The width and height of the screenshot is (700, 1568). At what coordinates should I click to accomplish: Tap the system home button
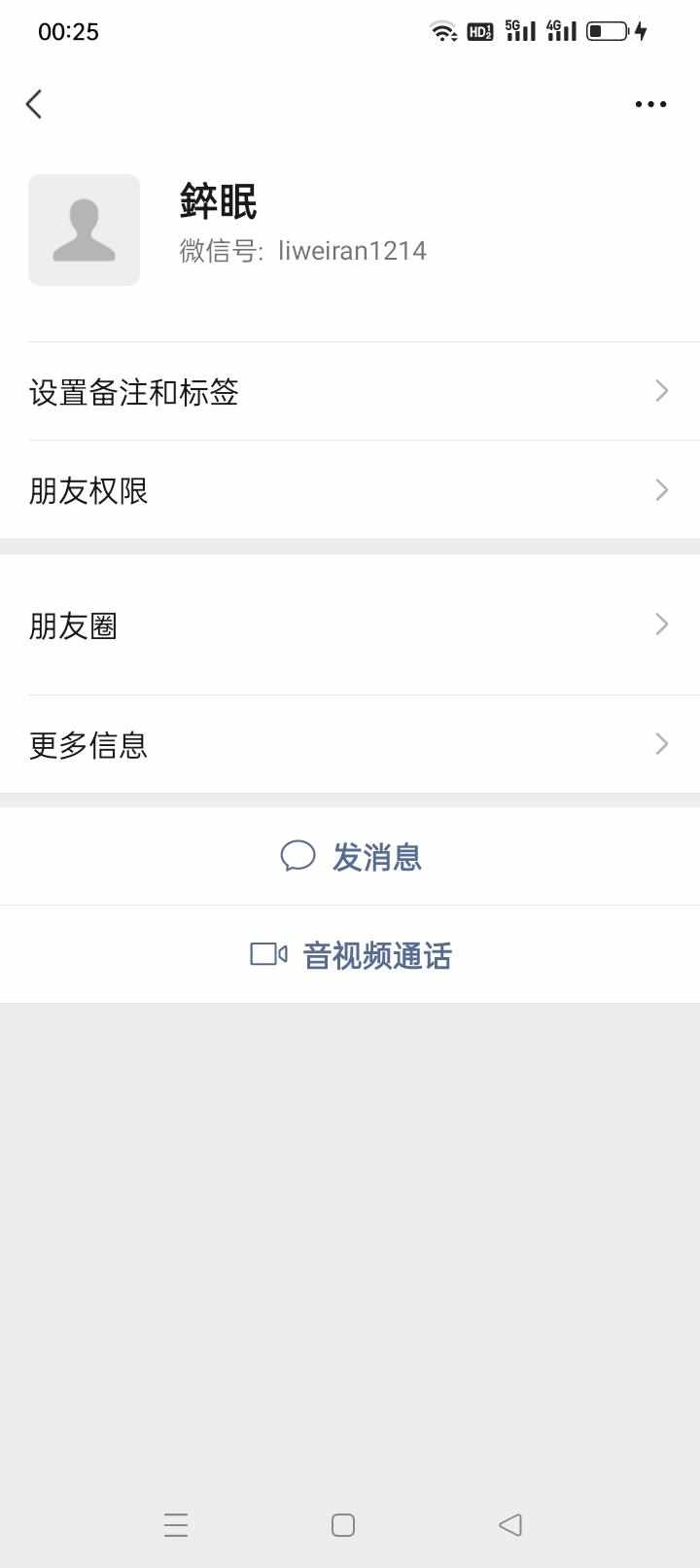(x=343, y=1524)
